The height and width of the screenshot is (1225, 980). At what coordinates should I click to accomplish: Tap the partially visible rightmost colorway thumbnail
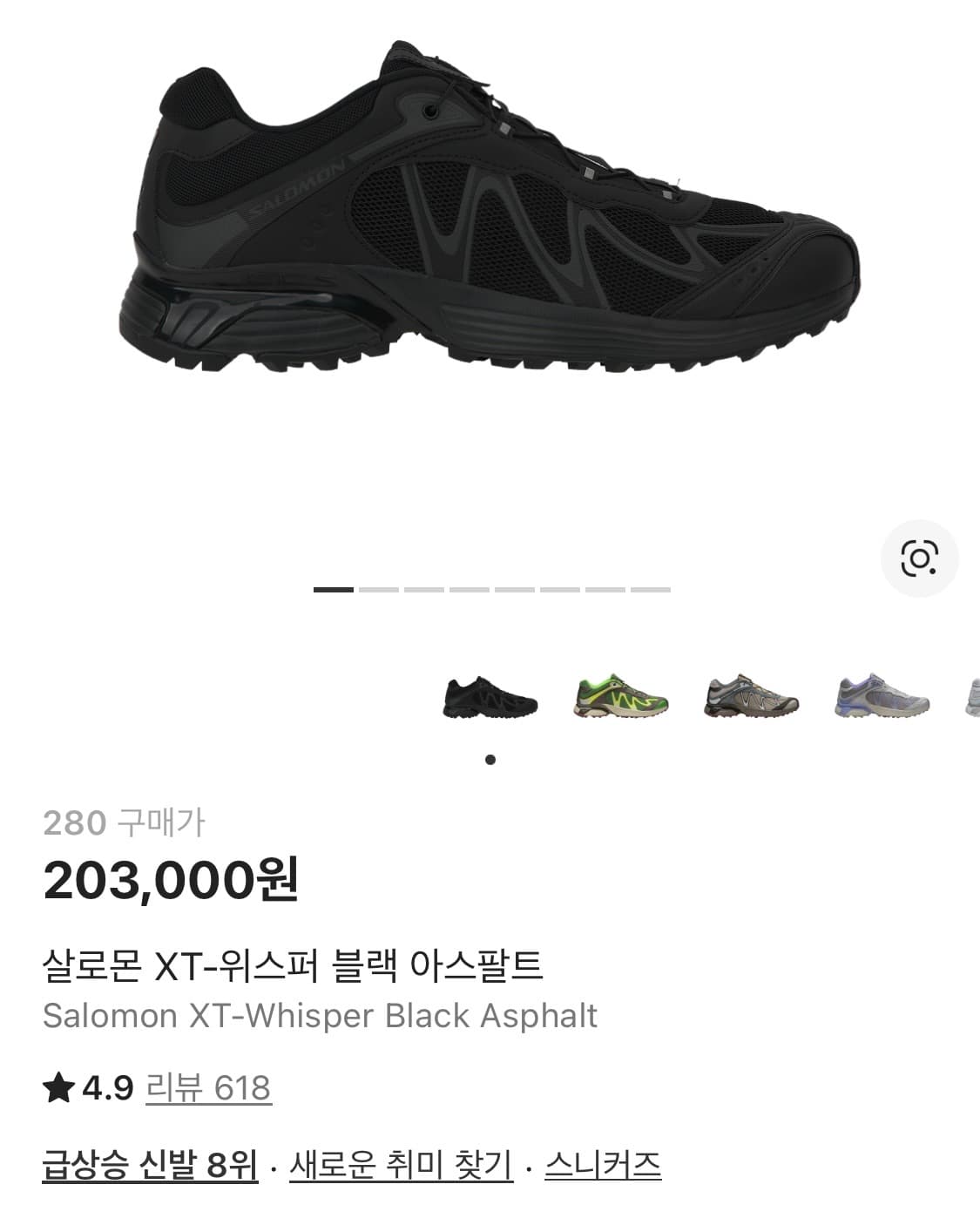[x=971, y=703]
